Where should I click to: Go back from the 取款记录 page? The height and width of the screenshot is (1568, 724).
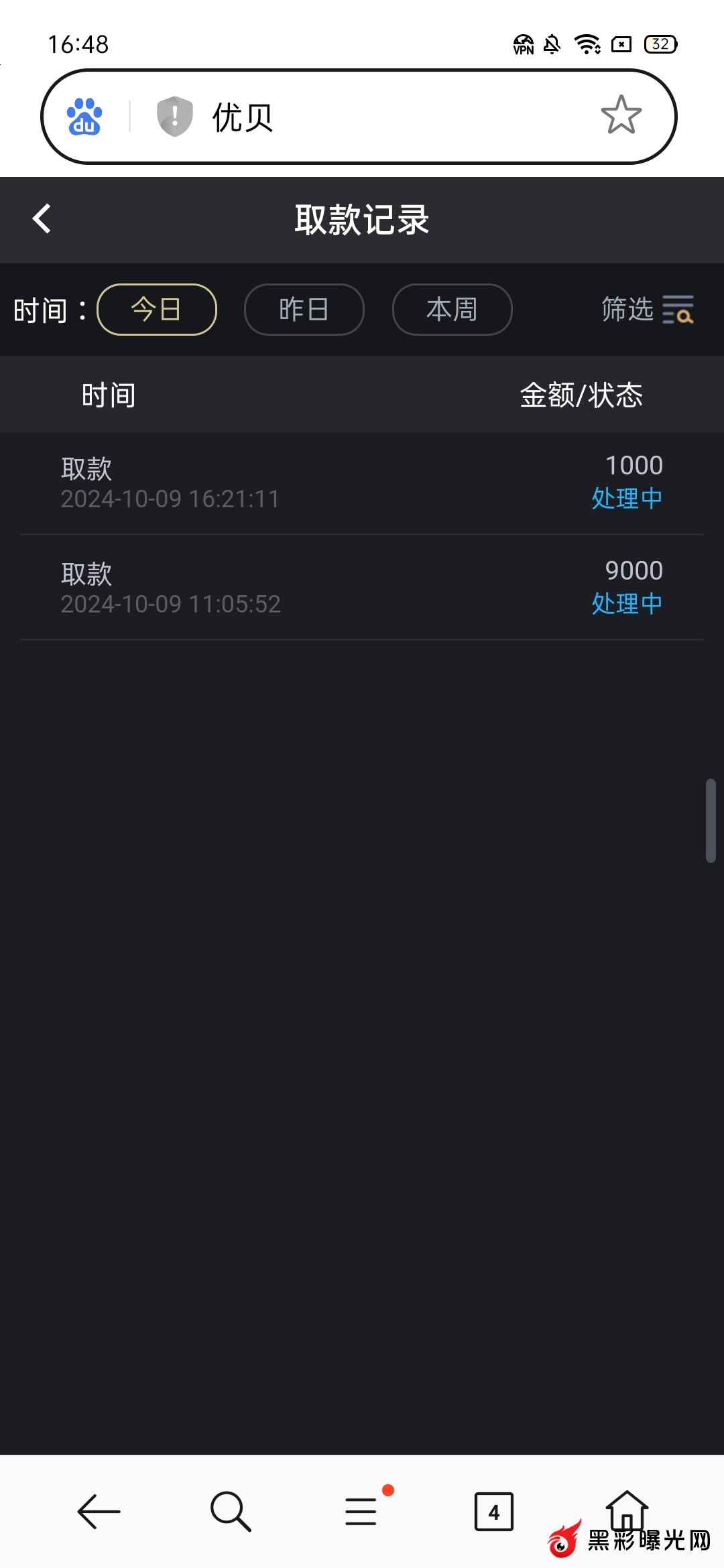point(42,219)
